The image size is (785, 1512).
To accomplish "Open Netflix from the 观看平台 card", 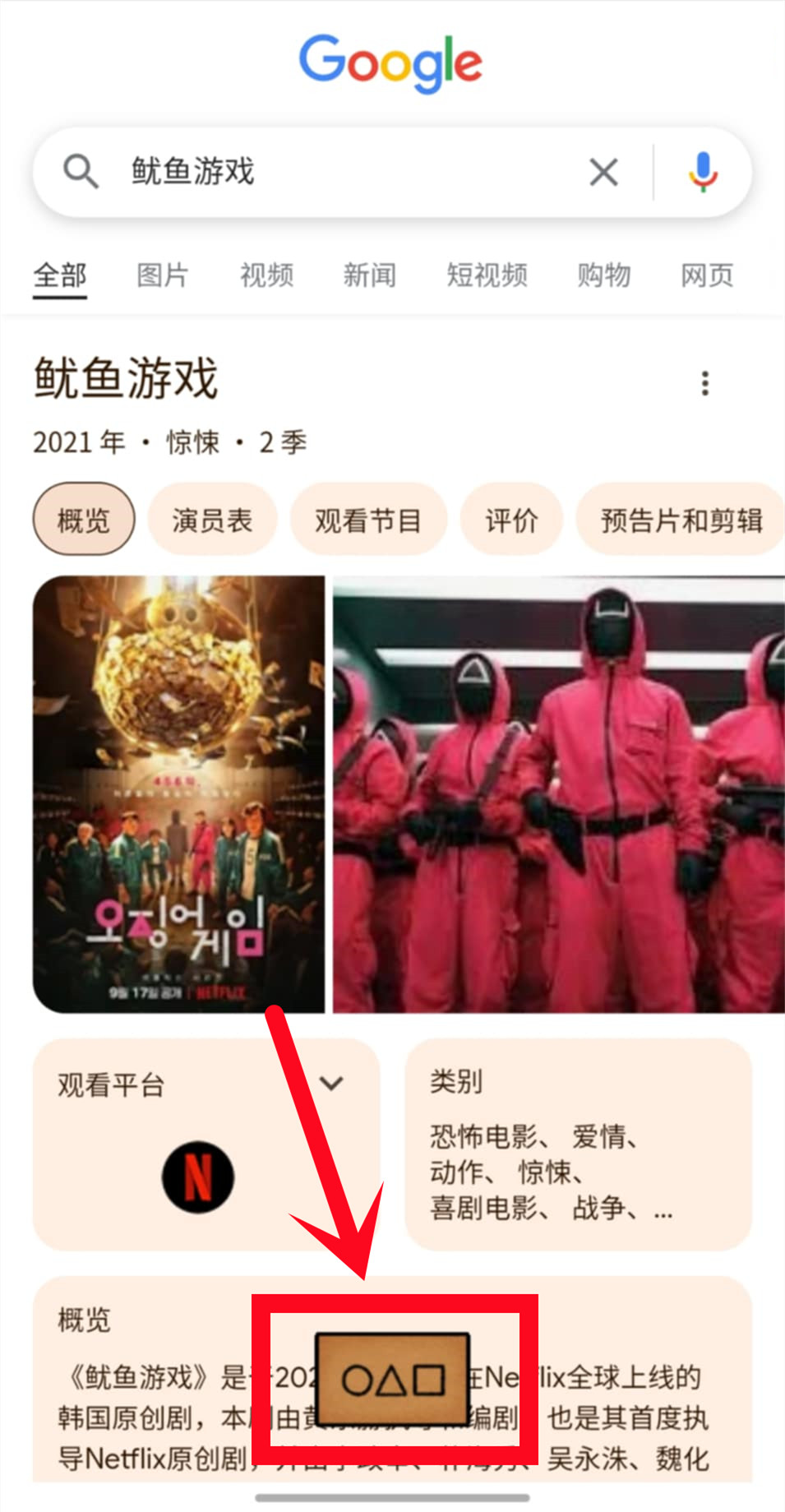I will 197,1176.
